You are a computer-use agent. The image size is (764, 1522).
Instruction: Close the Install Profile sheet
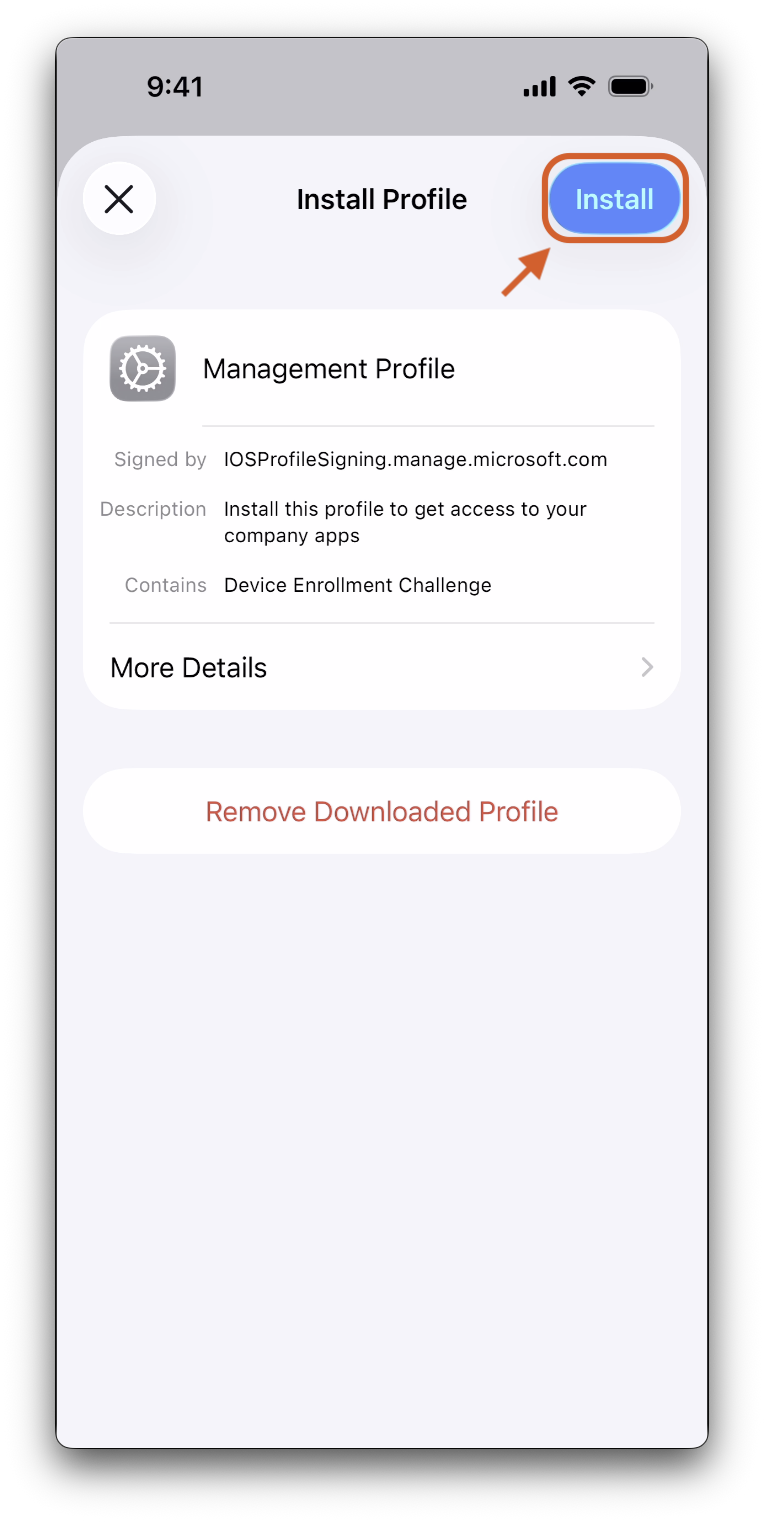click(119, 199)
